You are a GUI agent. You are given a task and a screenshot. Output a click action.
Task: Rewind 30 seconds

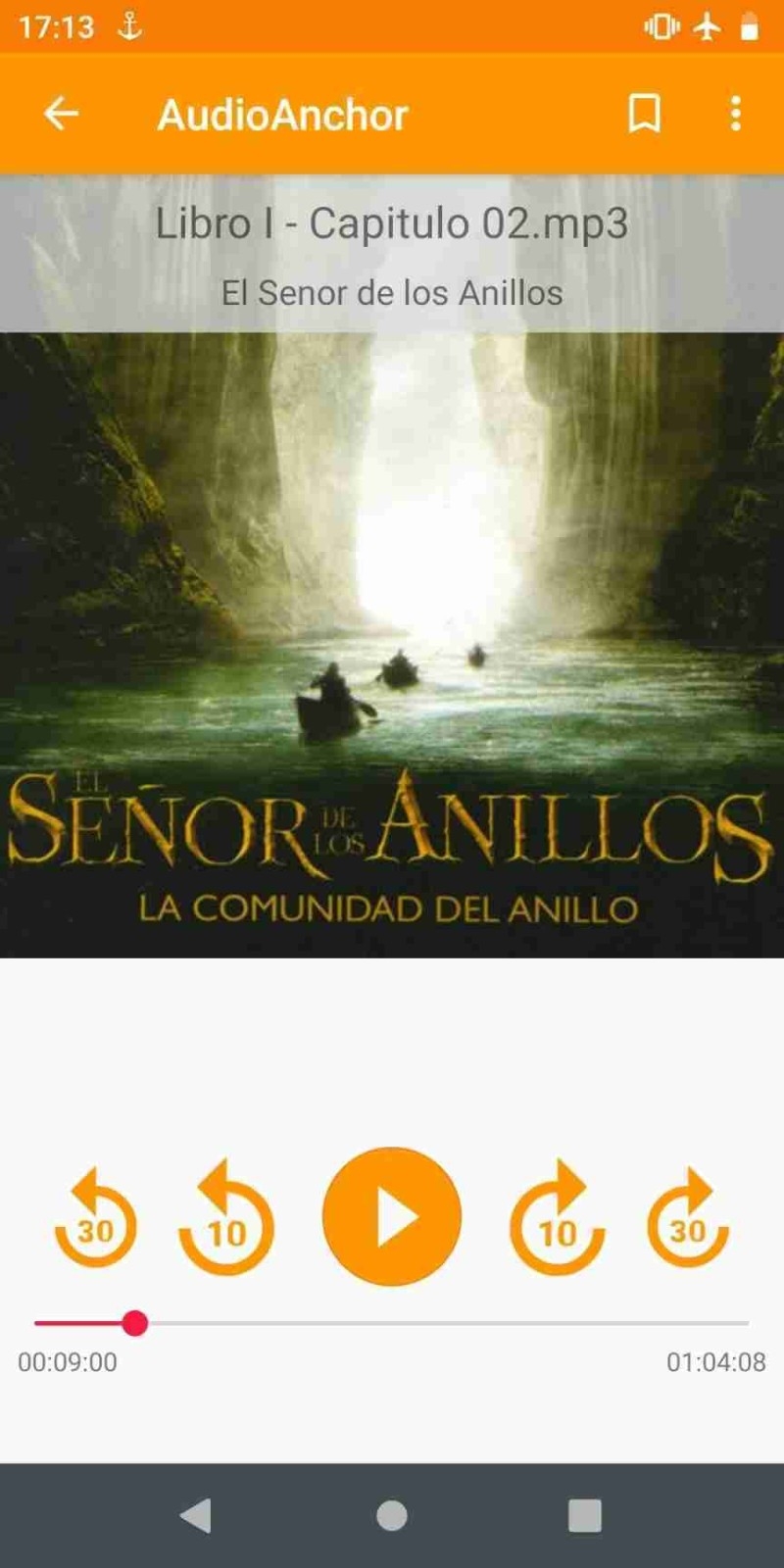tap(95, 1218)
